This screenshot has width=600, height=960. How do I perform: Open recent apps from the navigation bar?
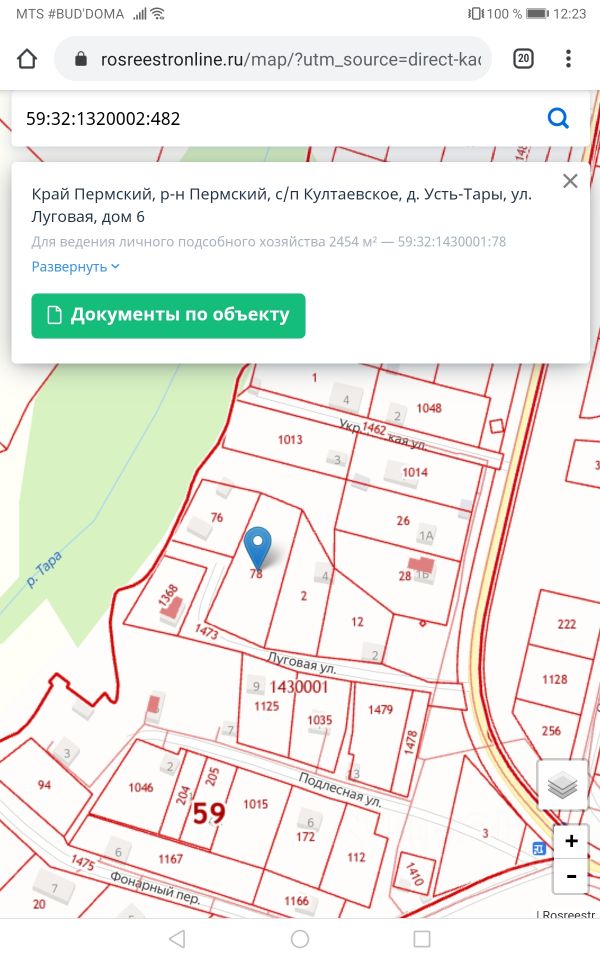[422, 939]
